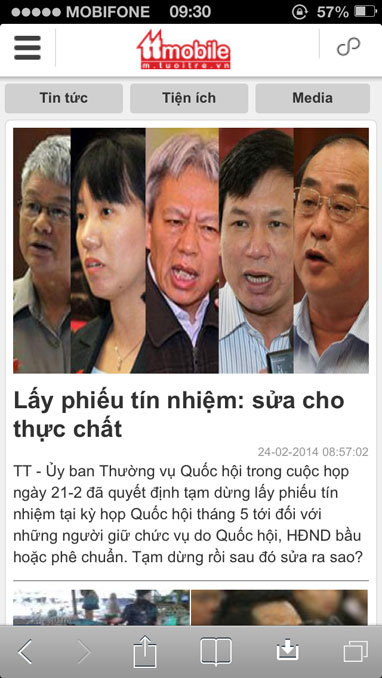Tap the download tray icon
This screenshot has height=678, width=382.
288,650
